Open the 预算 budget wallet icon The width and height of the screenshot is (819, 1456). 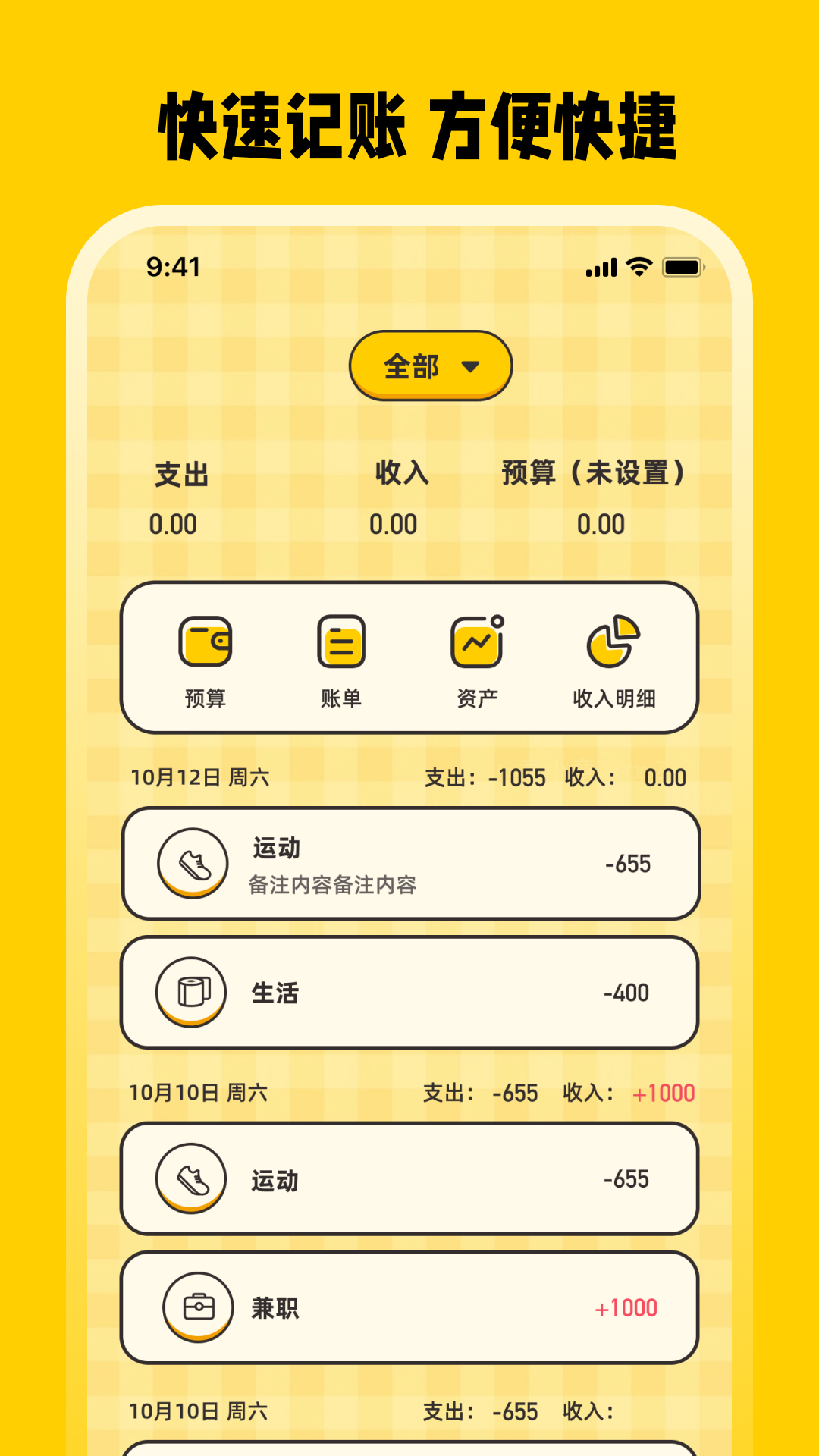[x=205, y=645]
